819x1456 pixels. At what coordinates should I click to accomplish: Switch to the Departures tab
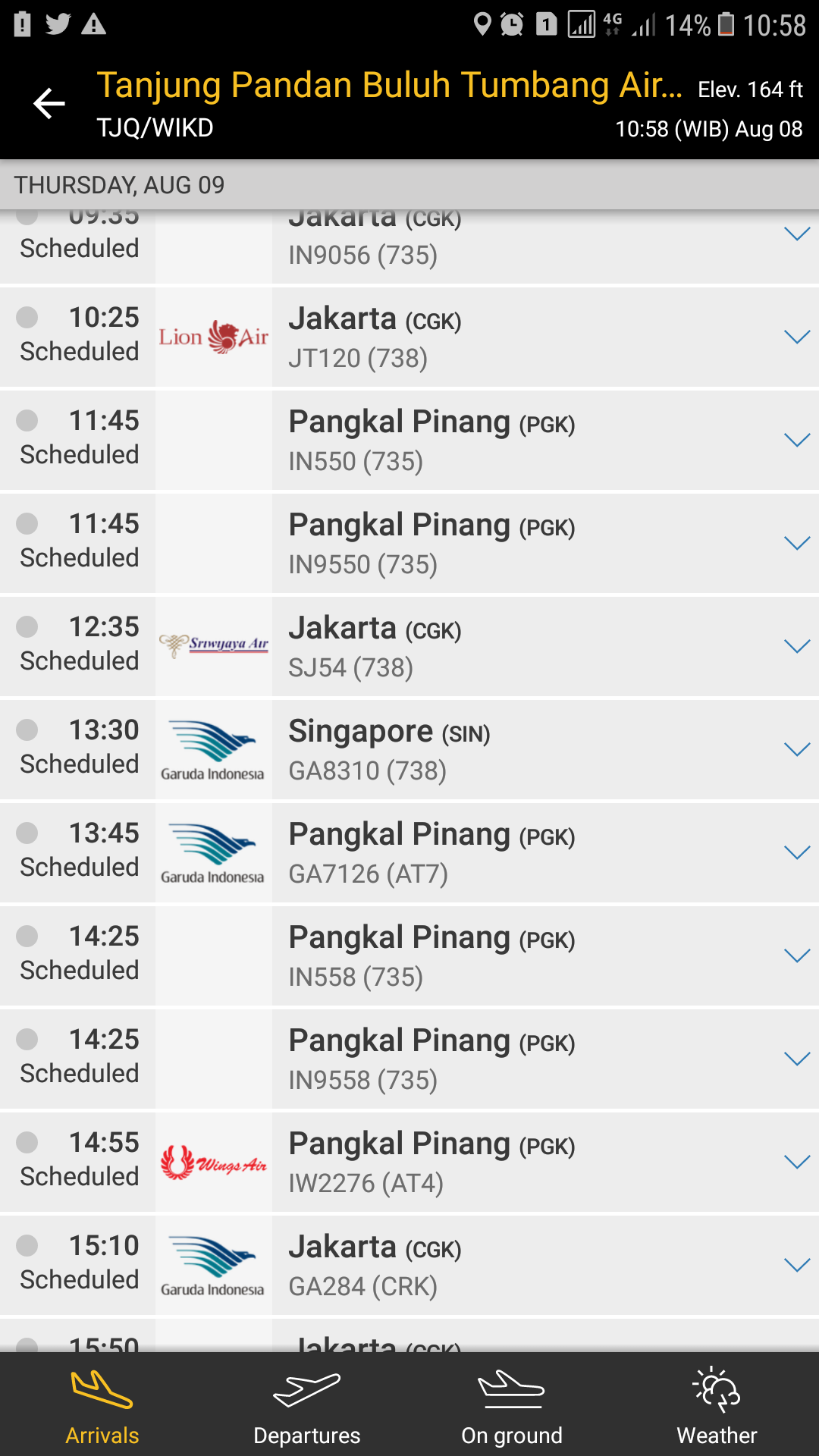coord(307,1405)
